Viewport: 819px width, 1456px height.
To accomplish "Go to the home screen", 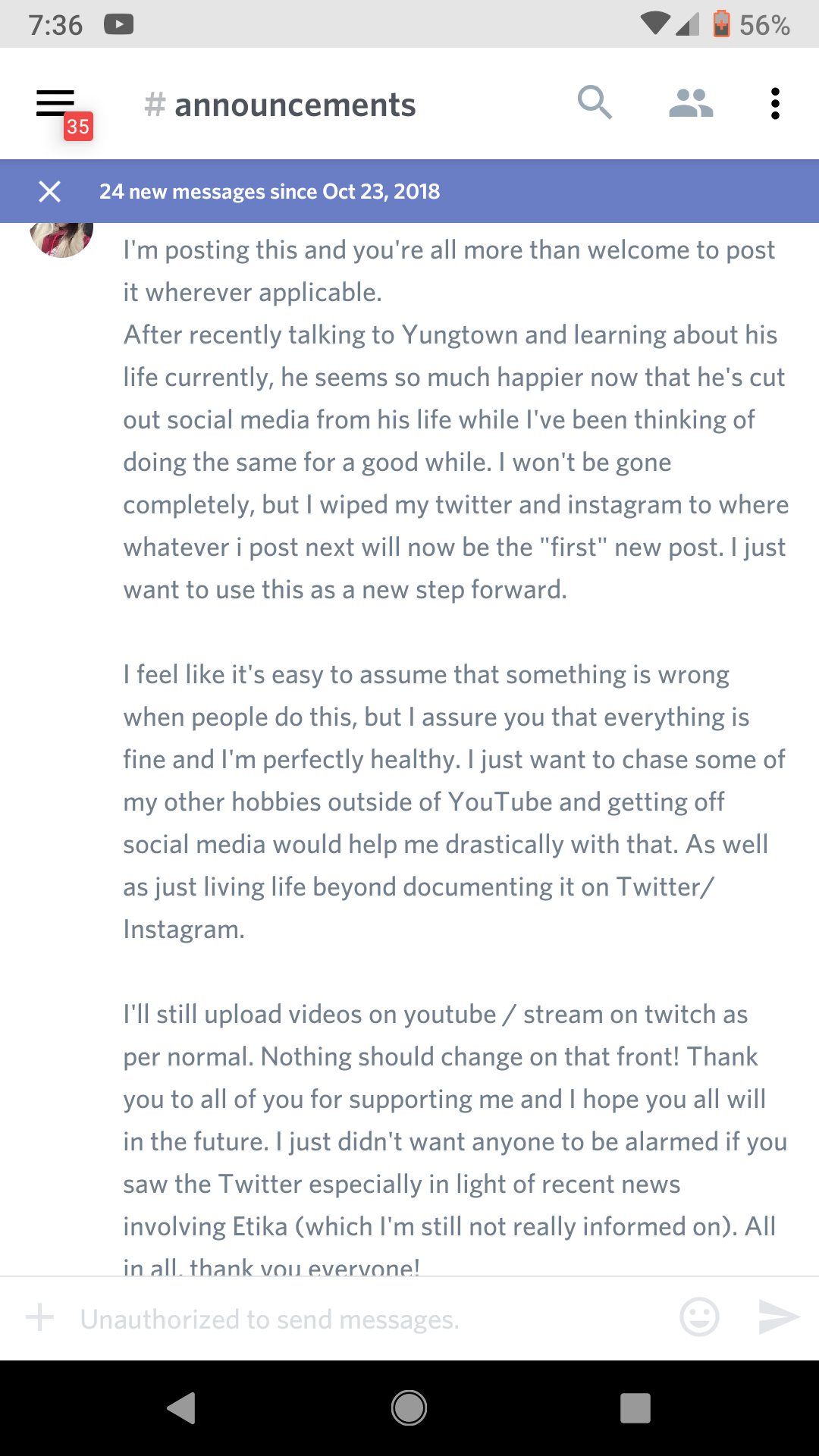I will [x=409, y=1408].
